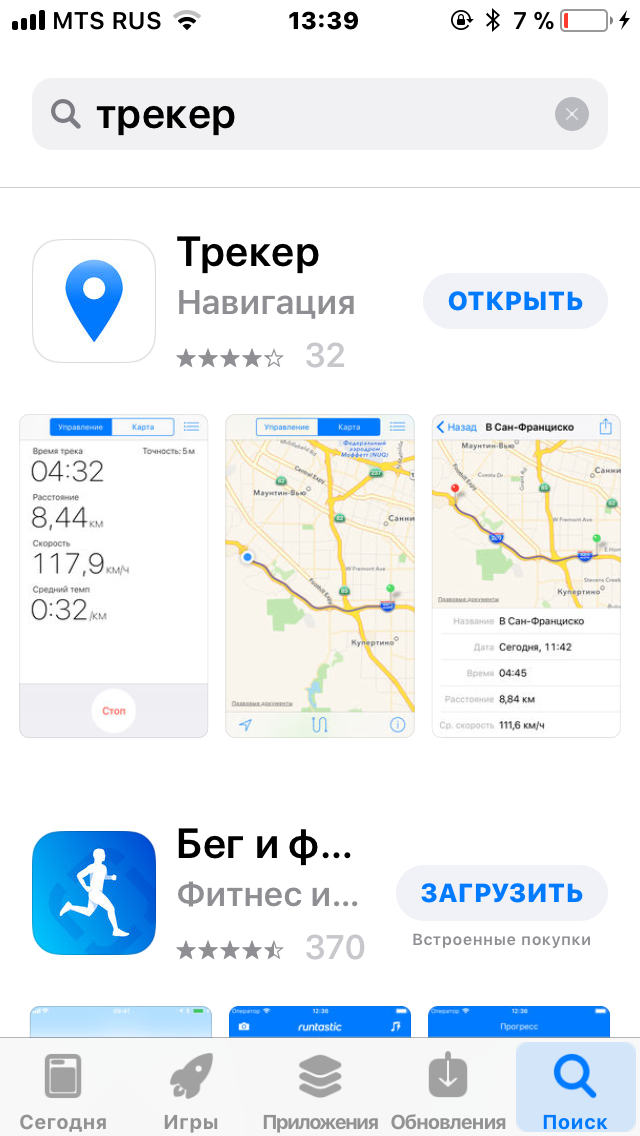
Task: Select the Приложения tab
Action: click(x=320, y=1090)
